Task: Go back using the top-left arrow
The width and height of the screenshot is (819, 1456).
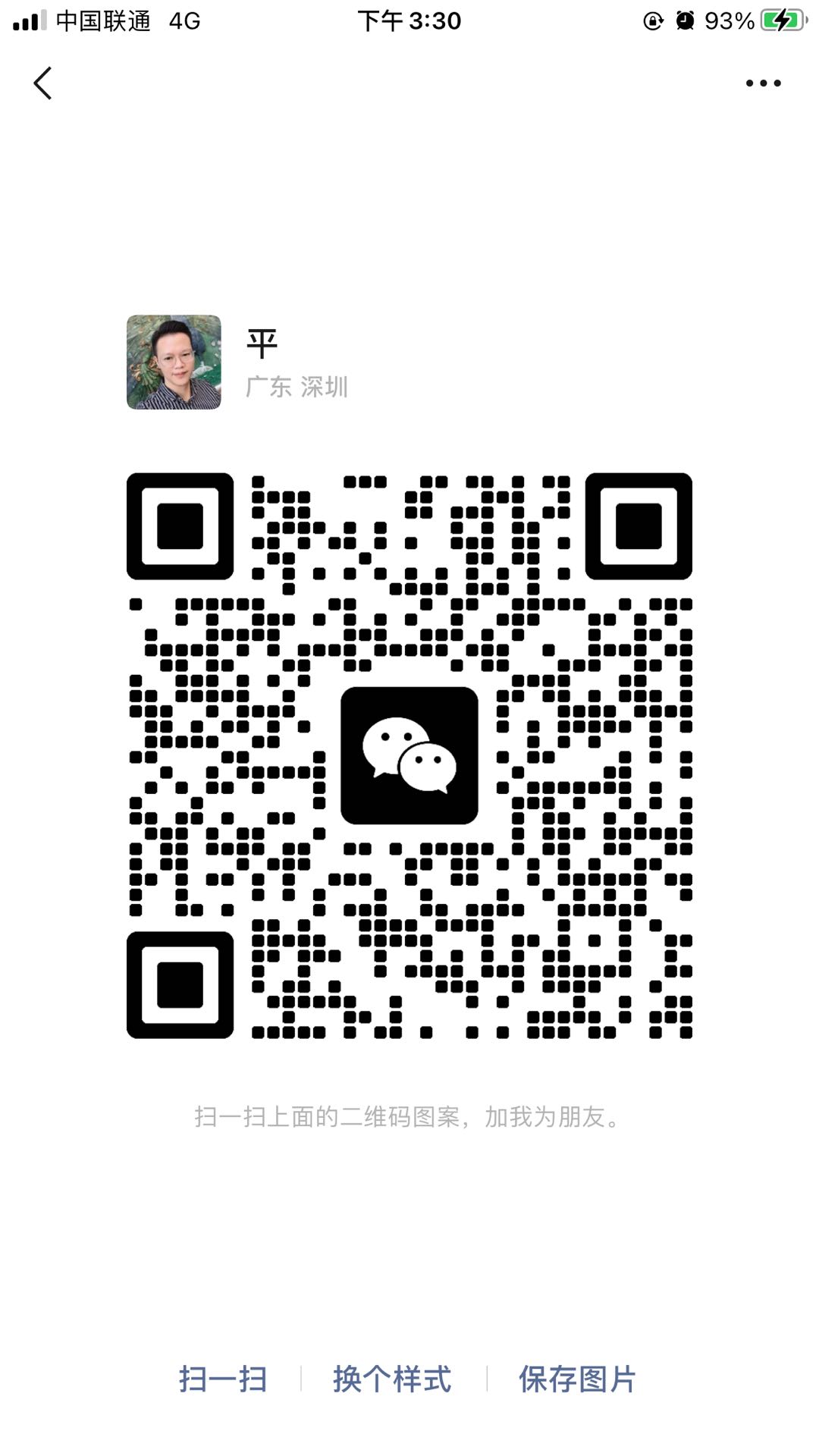Action: (x=42, y=83)
